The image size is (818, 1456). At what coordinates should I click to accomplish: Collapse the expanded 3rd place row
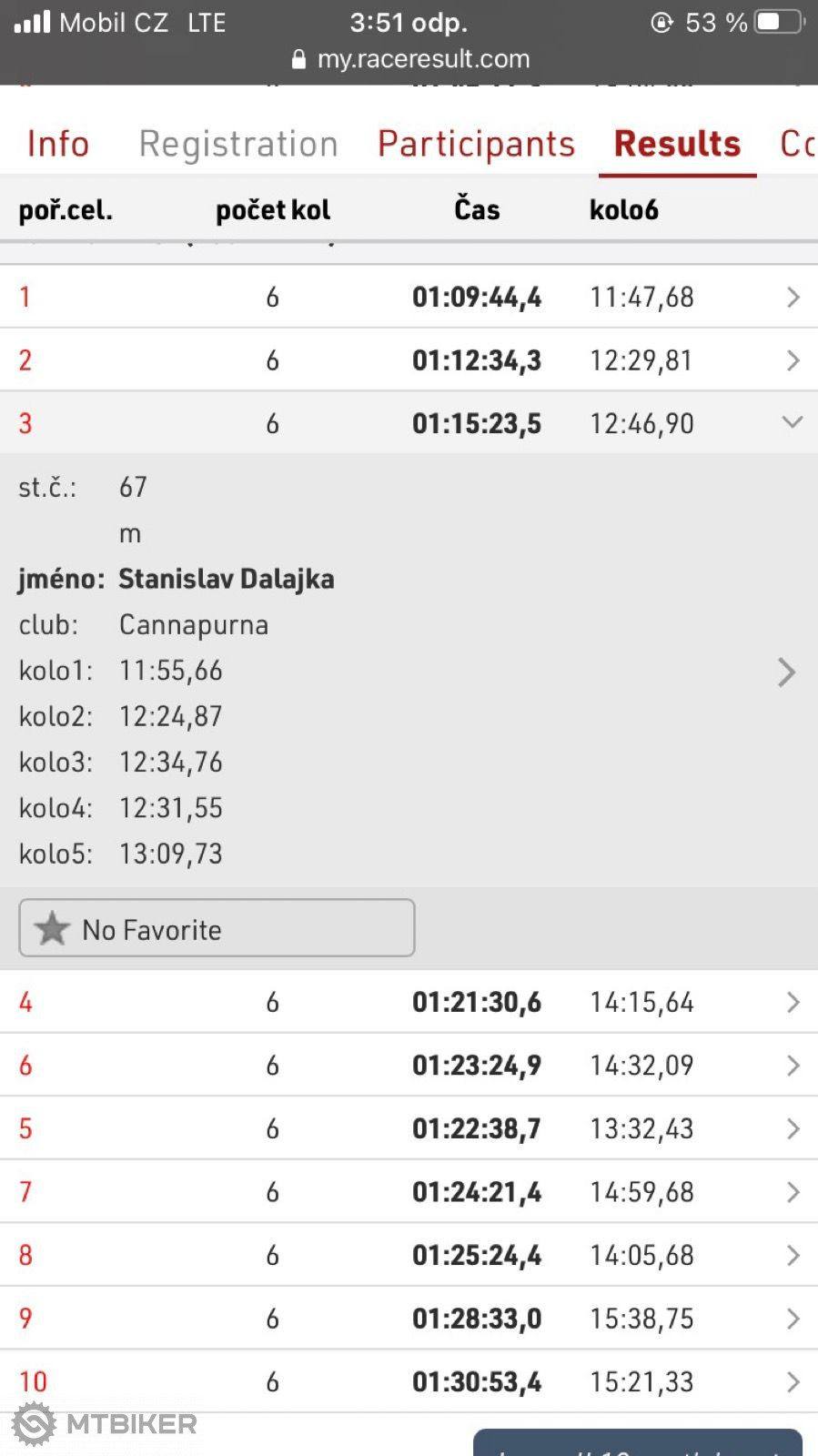coord(409,423)
